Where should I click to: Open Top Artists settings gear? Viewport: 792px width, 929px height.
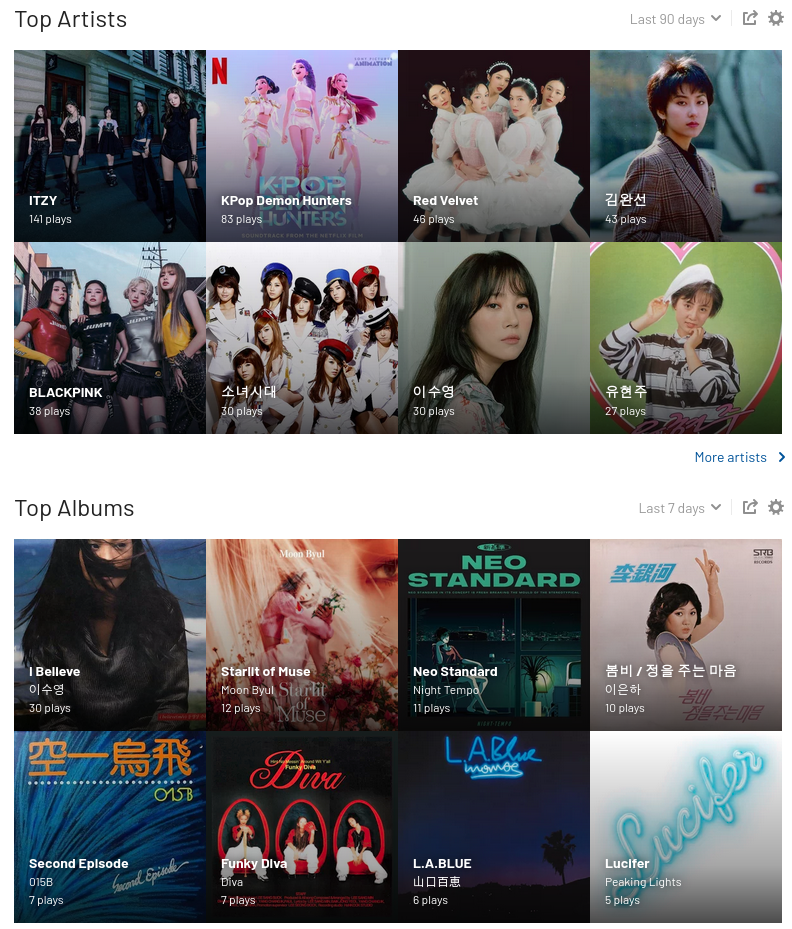coord(776,18)
